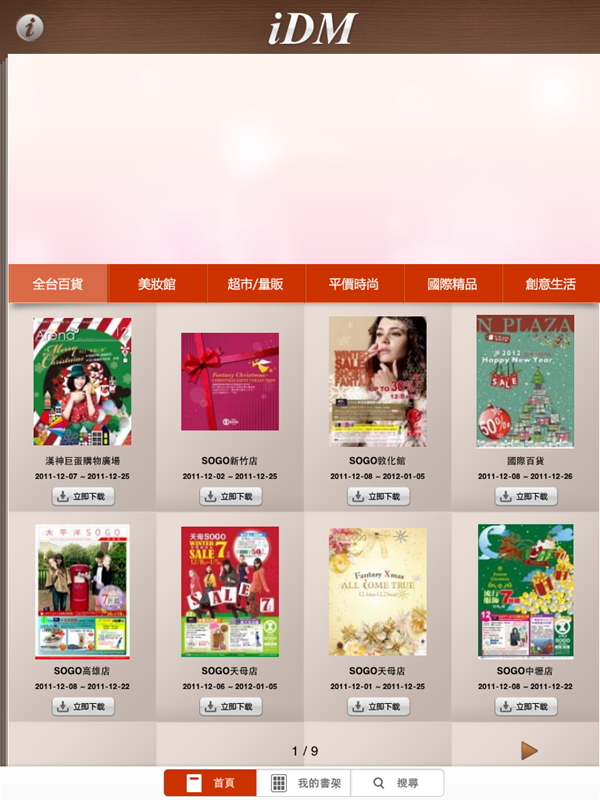Open the info icon
600x800 pixels.
point(30,27)
